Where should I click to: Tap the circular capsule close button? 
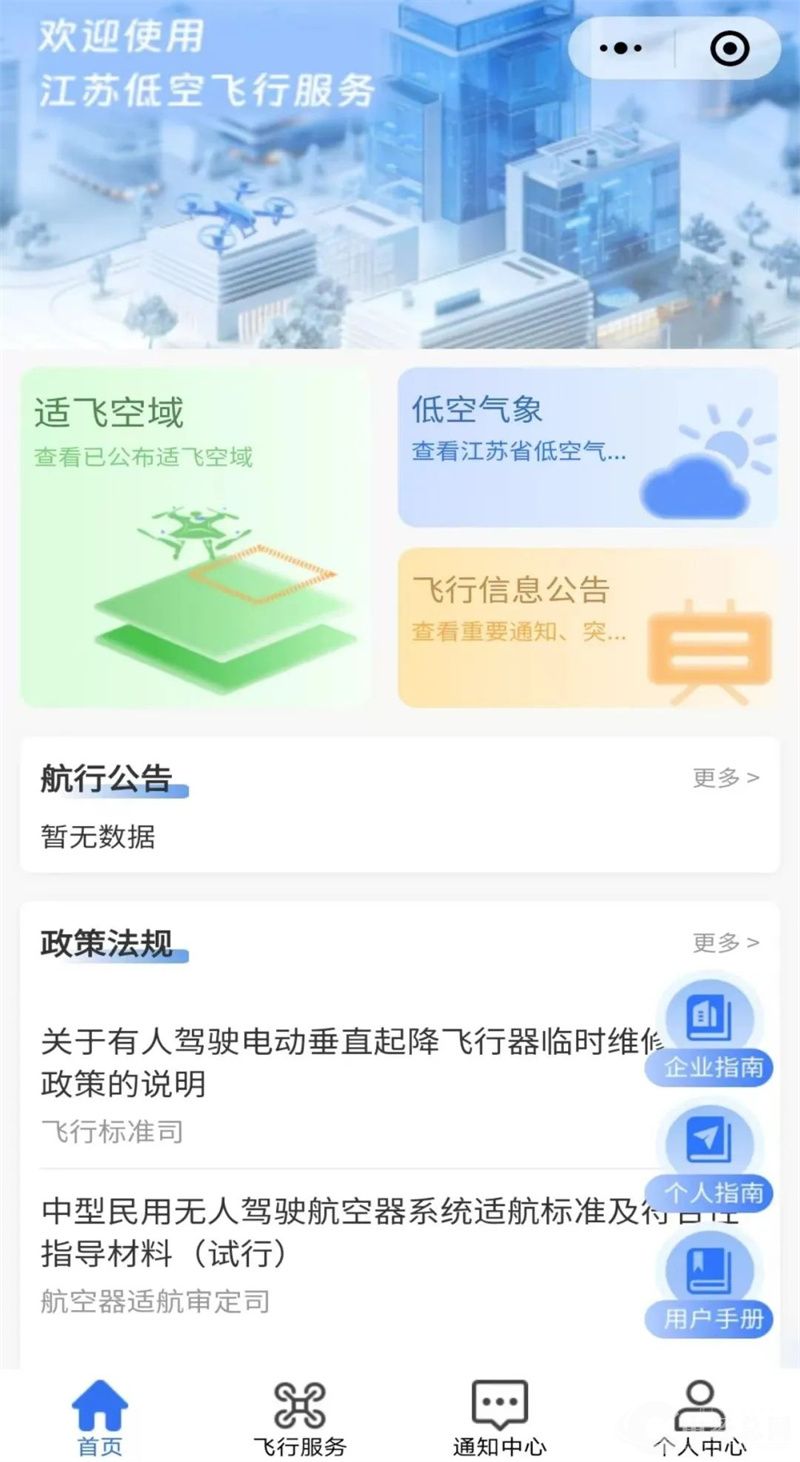[733, 46]
